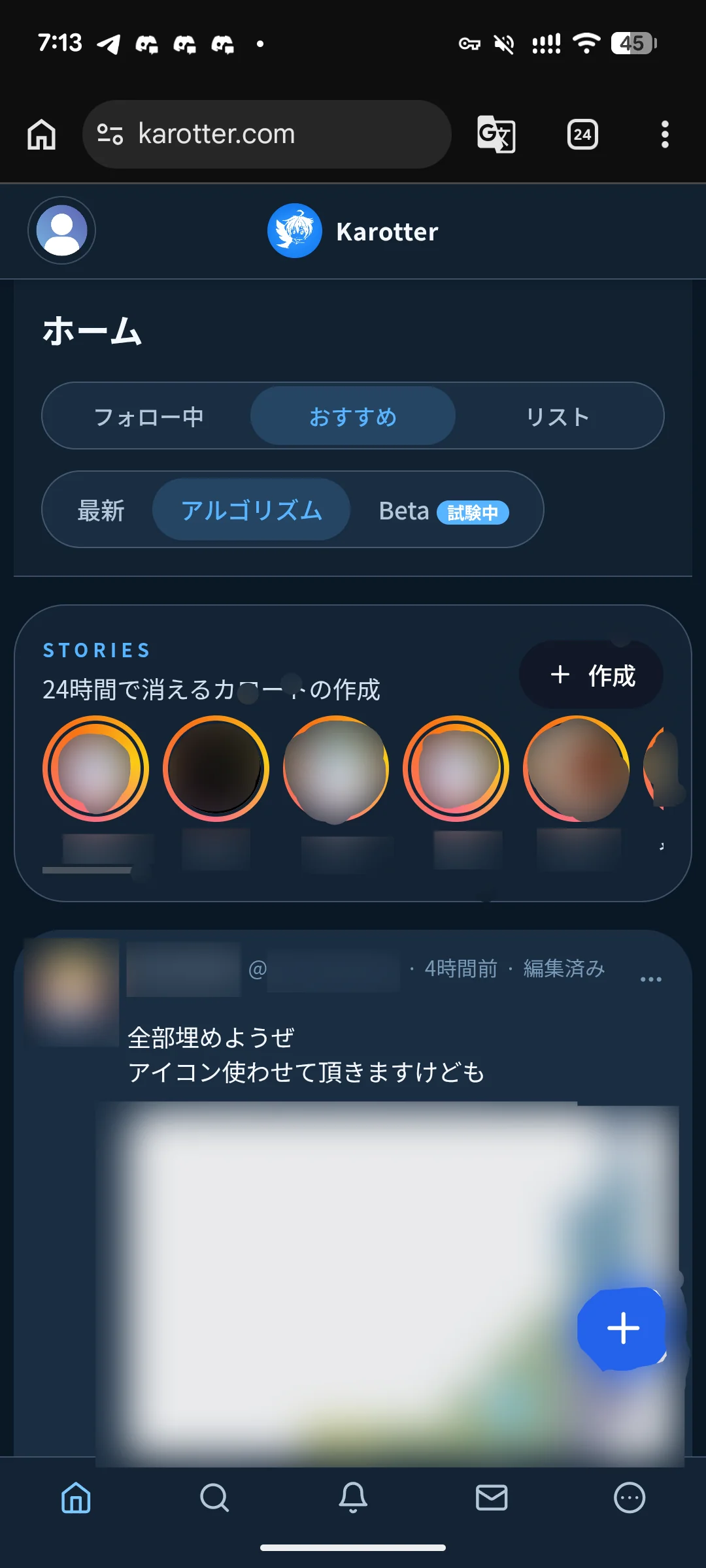The height and width of the screenshot is (1568, 706).
Task: Switch to the フォロー中 tab
Action: (149, 416)
